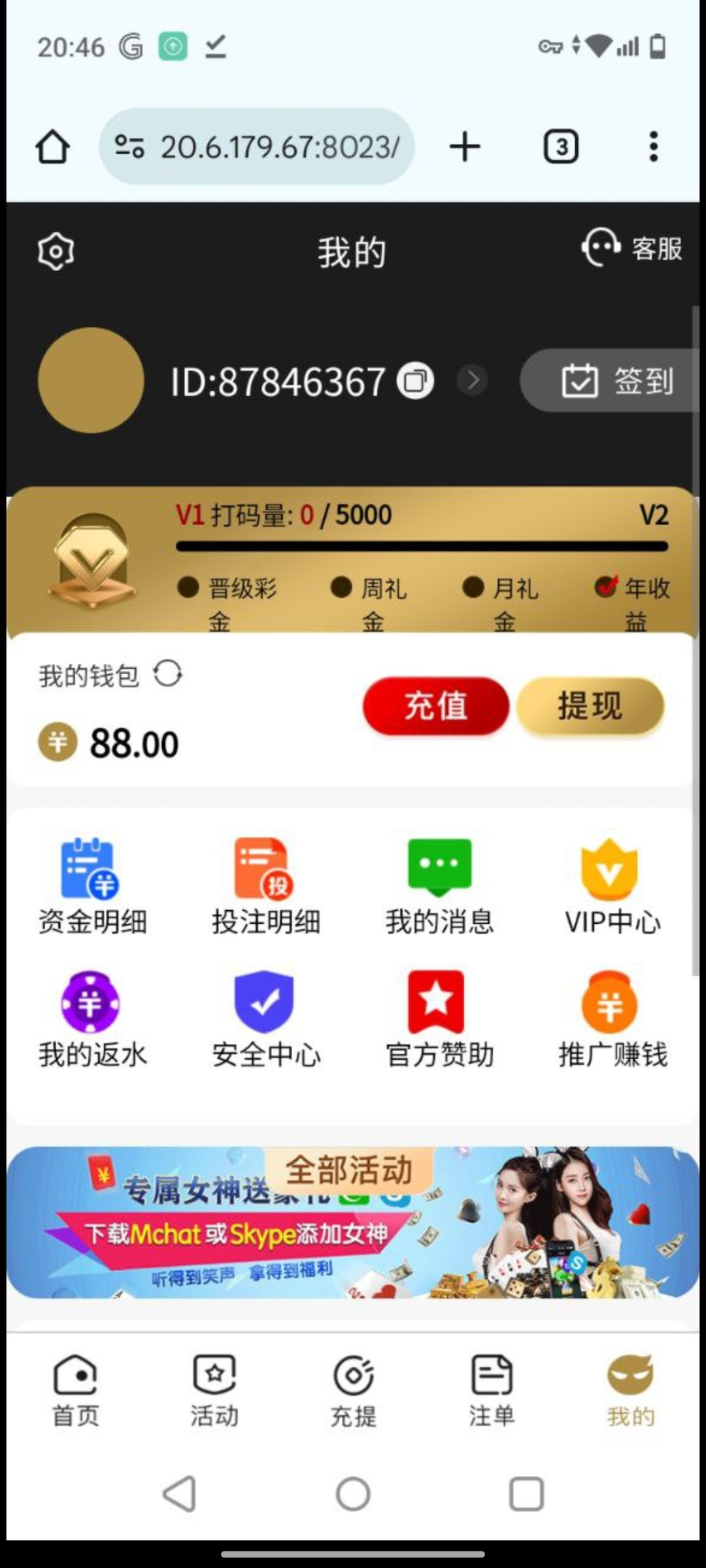The height and width of the screenshot is (1568, 706).
Task: Contact 客服 customer service
Action: (x=631, y=248)
